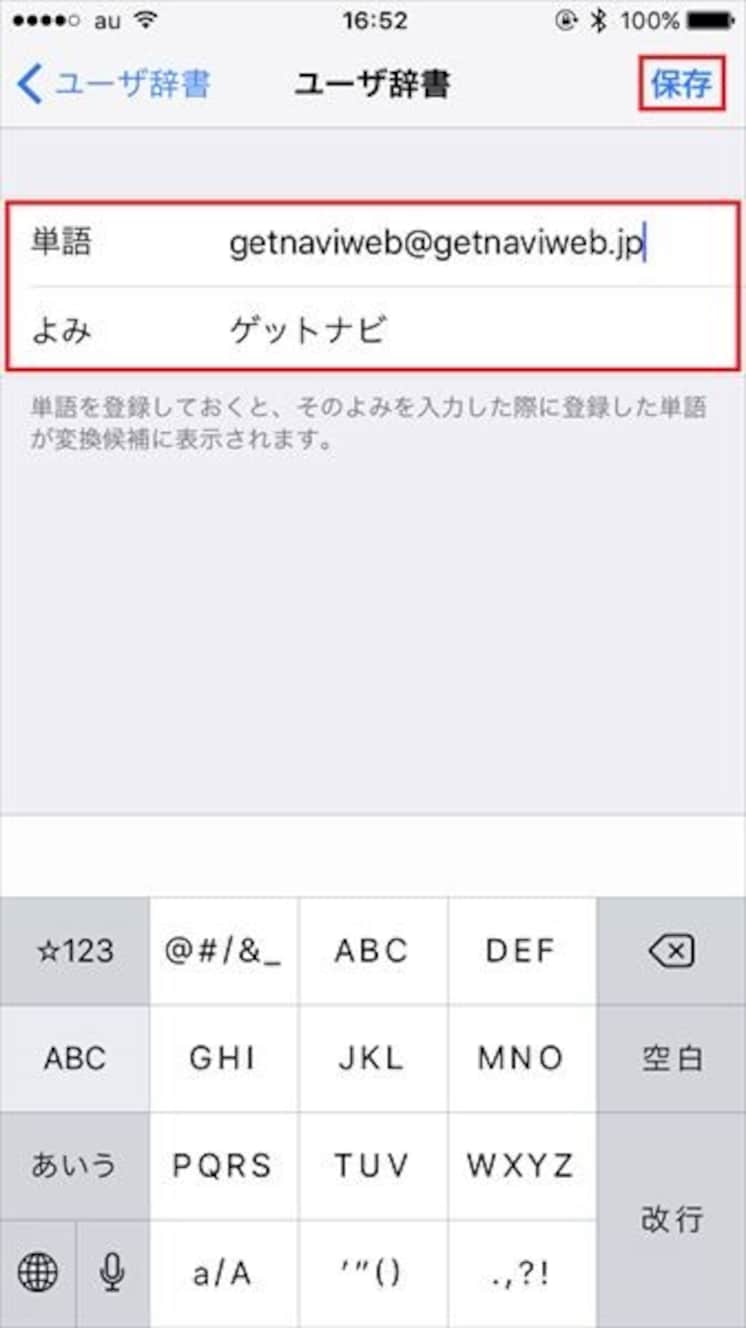Viewport: 746px width, 1328px height.
Task: Insert a space with 空白 key
Action: [671, 1058]
